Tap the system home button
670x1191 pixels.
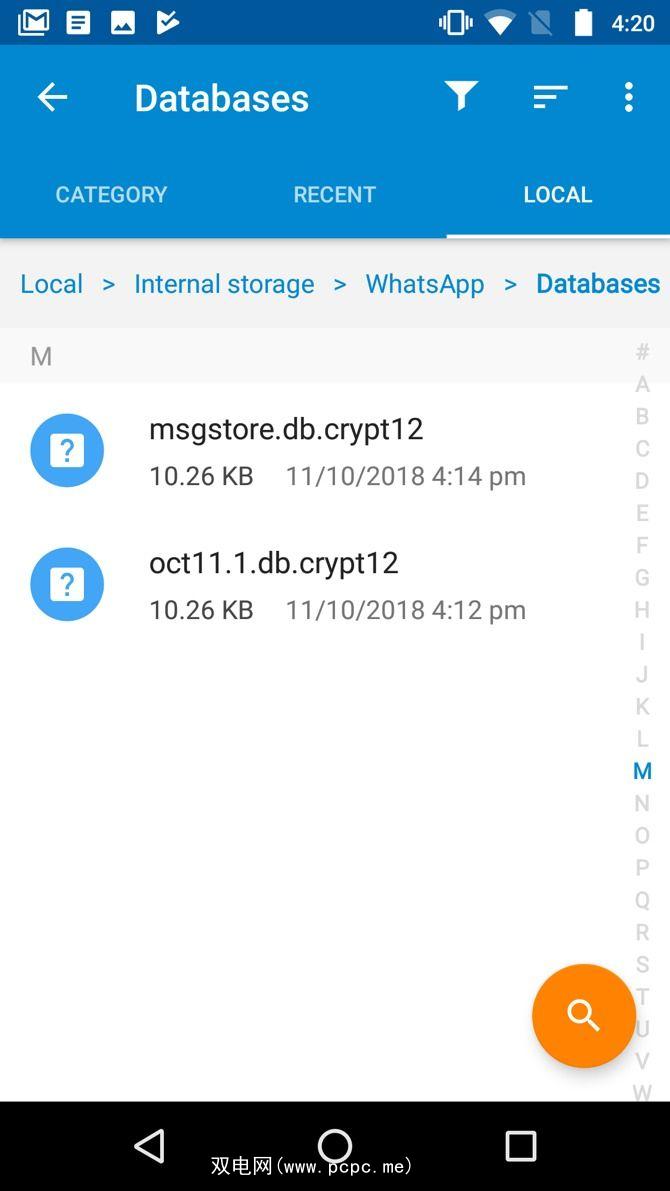tap(335, 1146)
